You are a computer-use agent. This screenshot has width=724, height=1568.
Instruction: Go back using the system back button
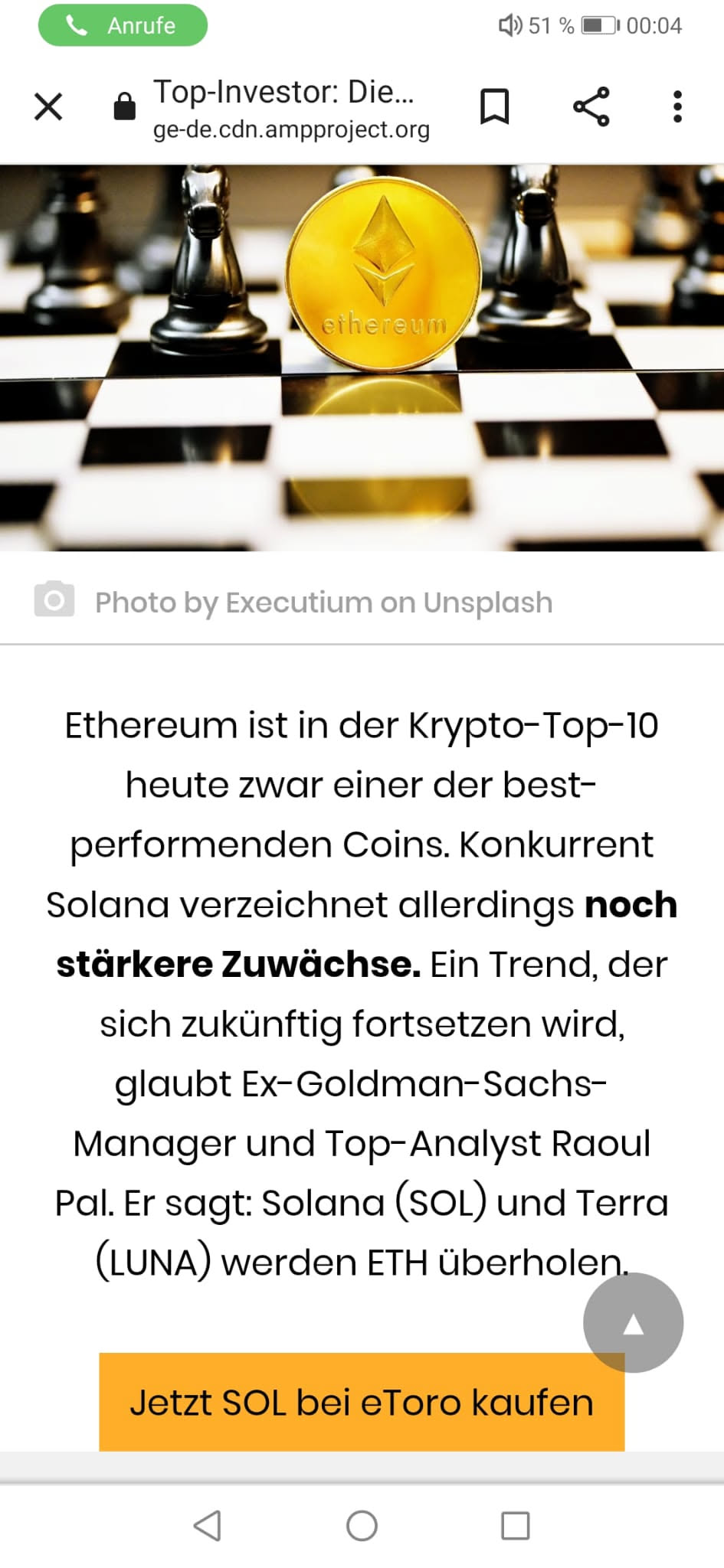click(x=208, y=1525)
